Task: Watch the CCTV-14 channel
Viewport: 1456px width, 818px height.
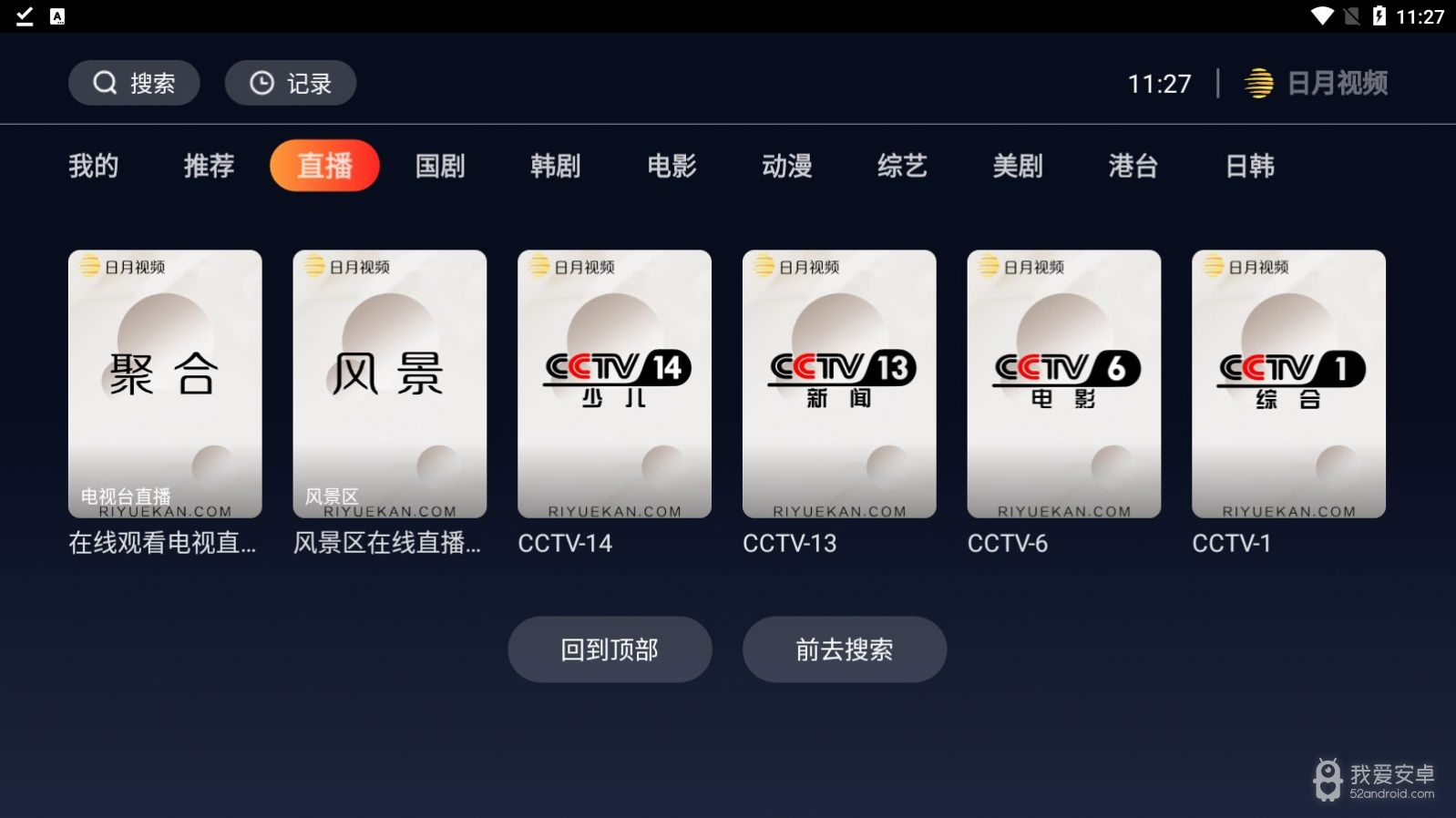Action: point(614,383)
